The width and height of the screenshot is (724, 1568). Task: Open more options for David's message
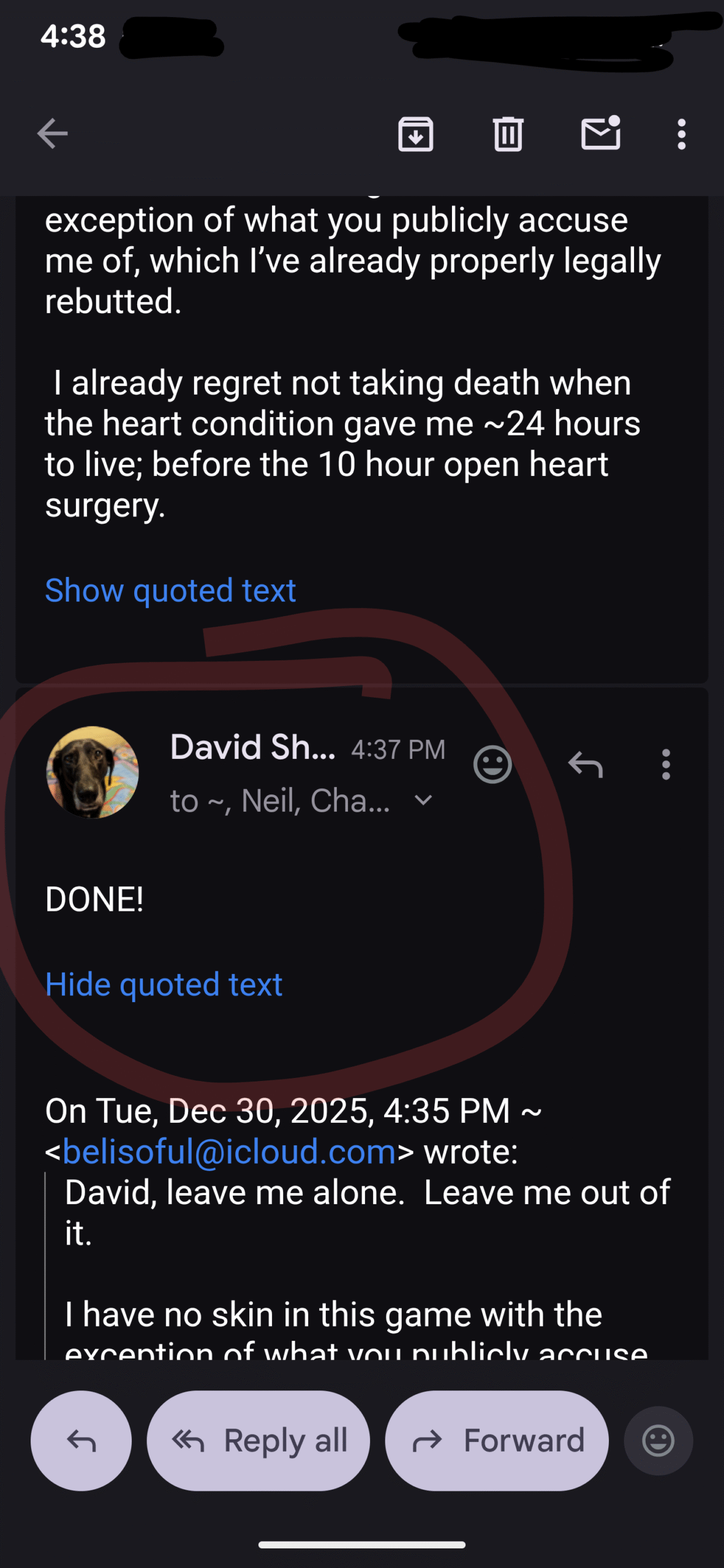pyautogui.click(x=666, y=764)
